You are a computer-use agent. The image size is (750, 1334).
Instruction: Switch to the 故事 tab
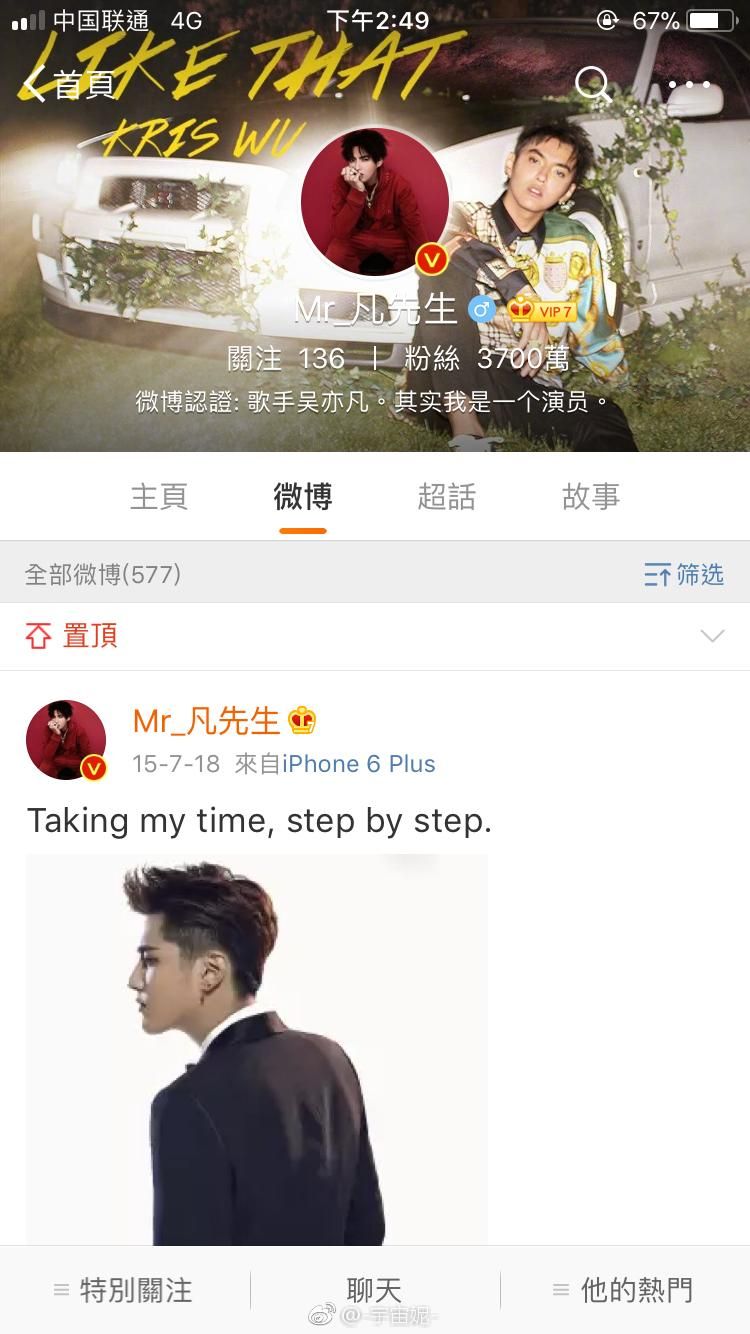coord(591,497)
